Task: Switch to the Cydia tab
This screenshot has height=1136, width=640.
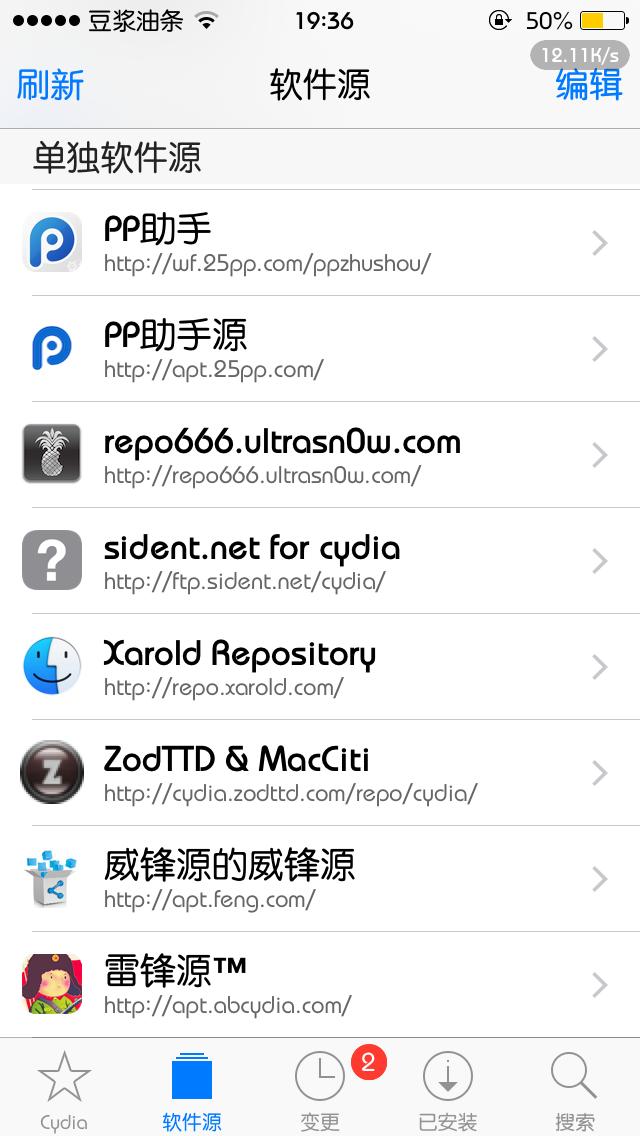Action: [x=64, y=1090]
